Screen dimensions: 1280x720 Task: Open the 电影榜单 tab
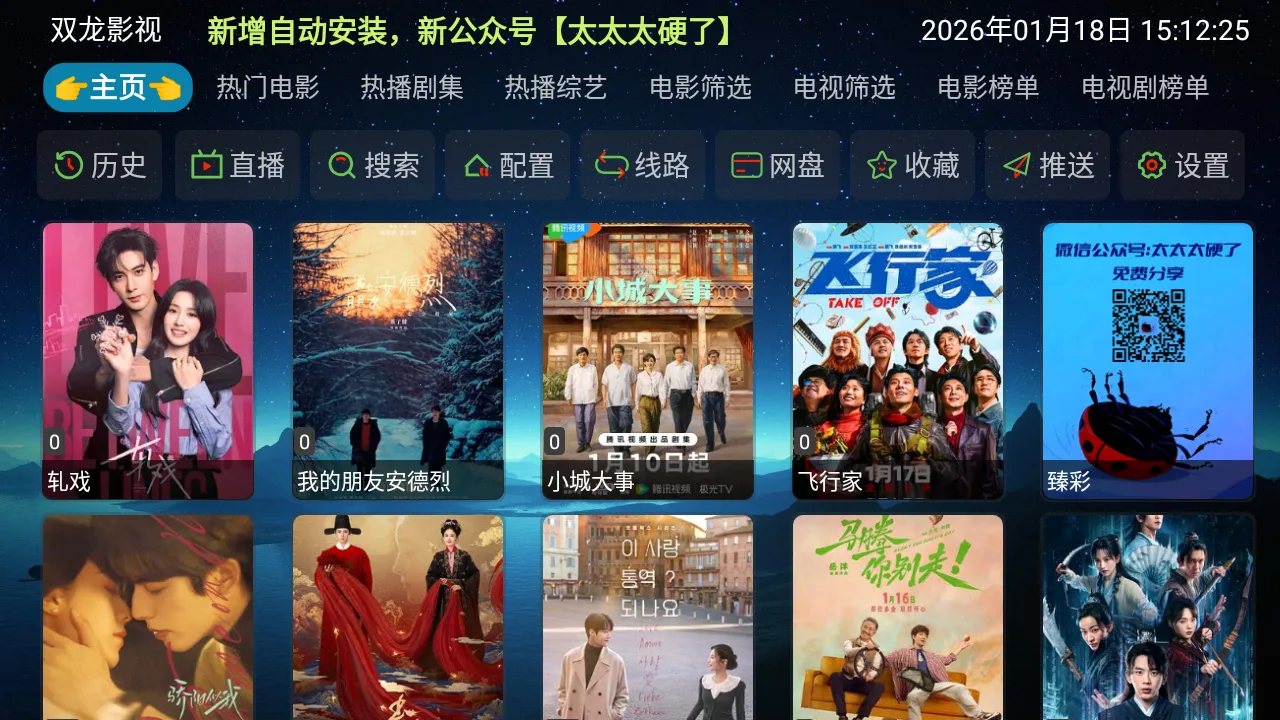click(x=988, y=88)
